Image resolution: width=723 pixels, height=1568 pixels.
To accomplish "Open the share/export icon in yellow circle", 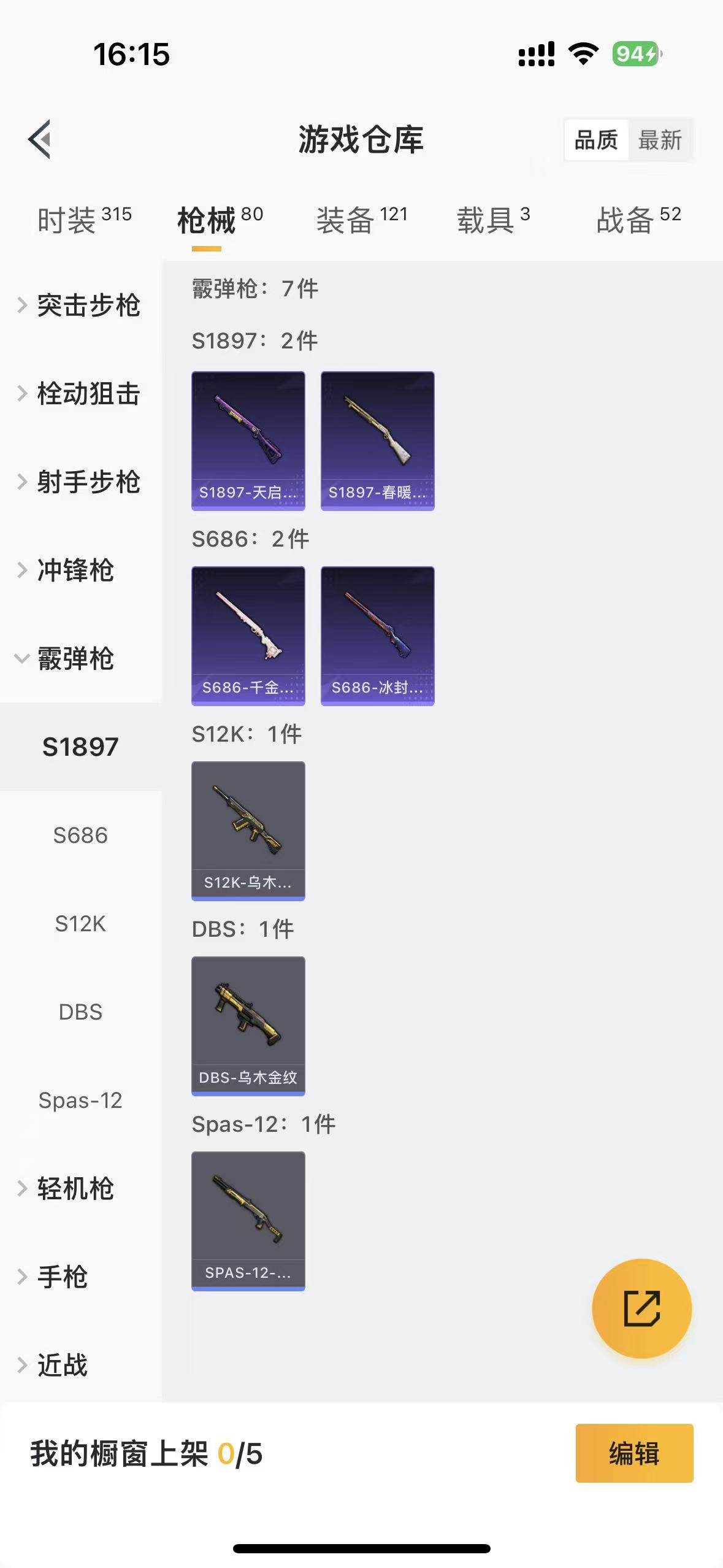I will 641,1309.
